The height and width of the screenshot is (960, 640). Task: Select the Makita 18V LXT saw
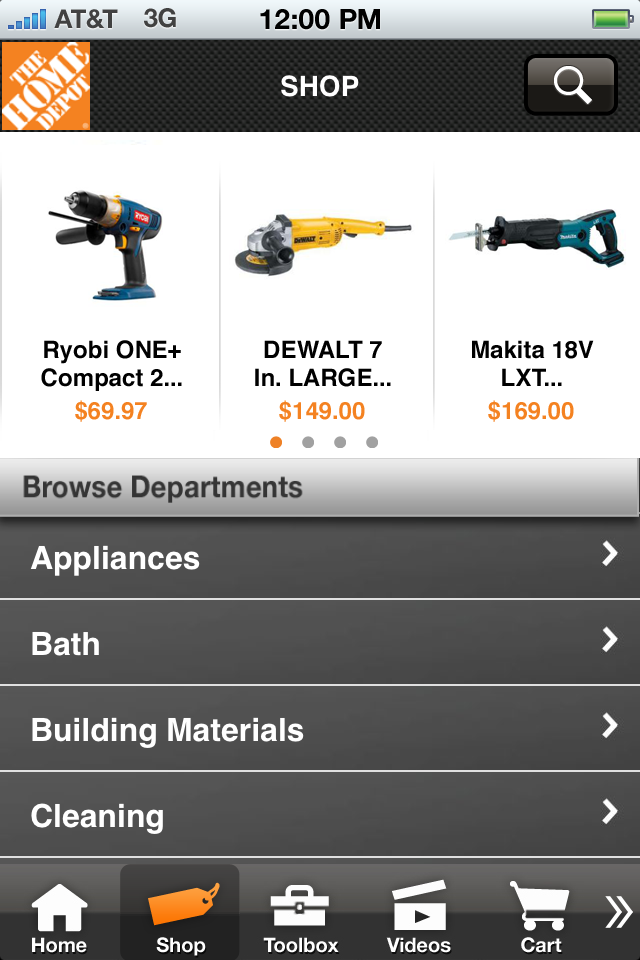coord(532,300)
